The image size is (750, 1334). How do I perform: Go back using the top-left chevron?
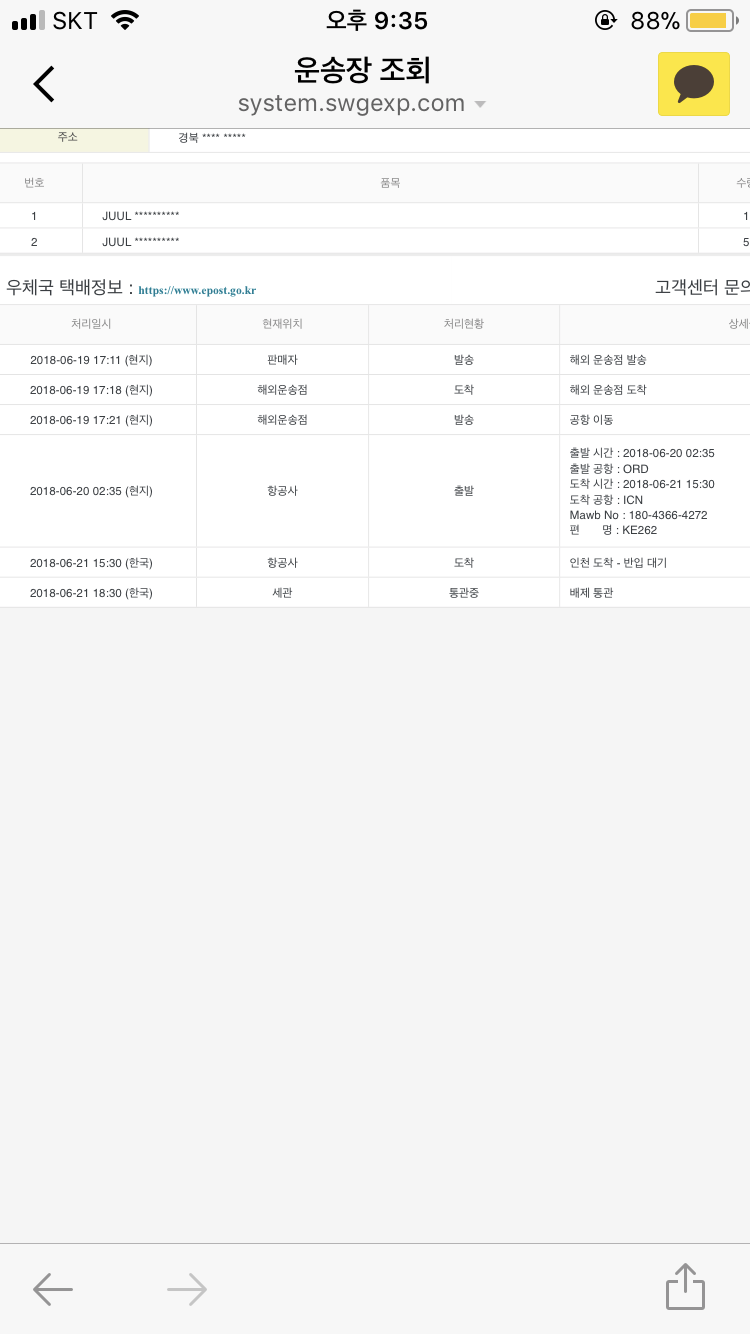[x=44, y=84]
